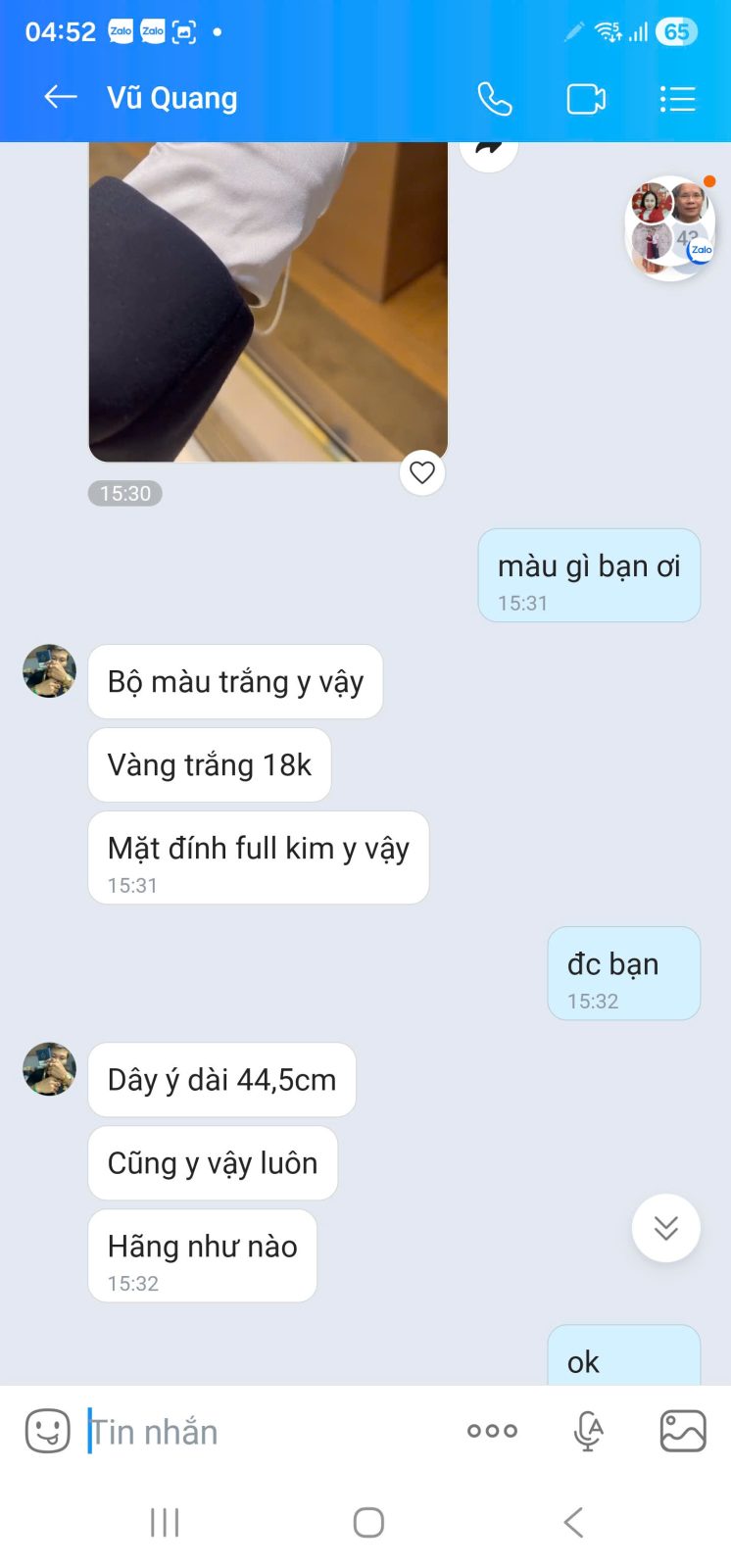Viewport: 731px width, 1568px height.
Task: Record a voice message
Action: 588,1431
